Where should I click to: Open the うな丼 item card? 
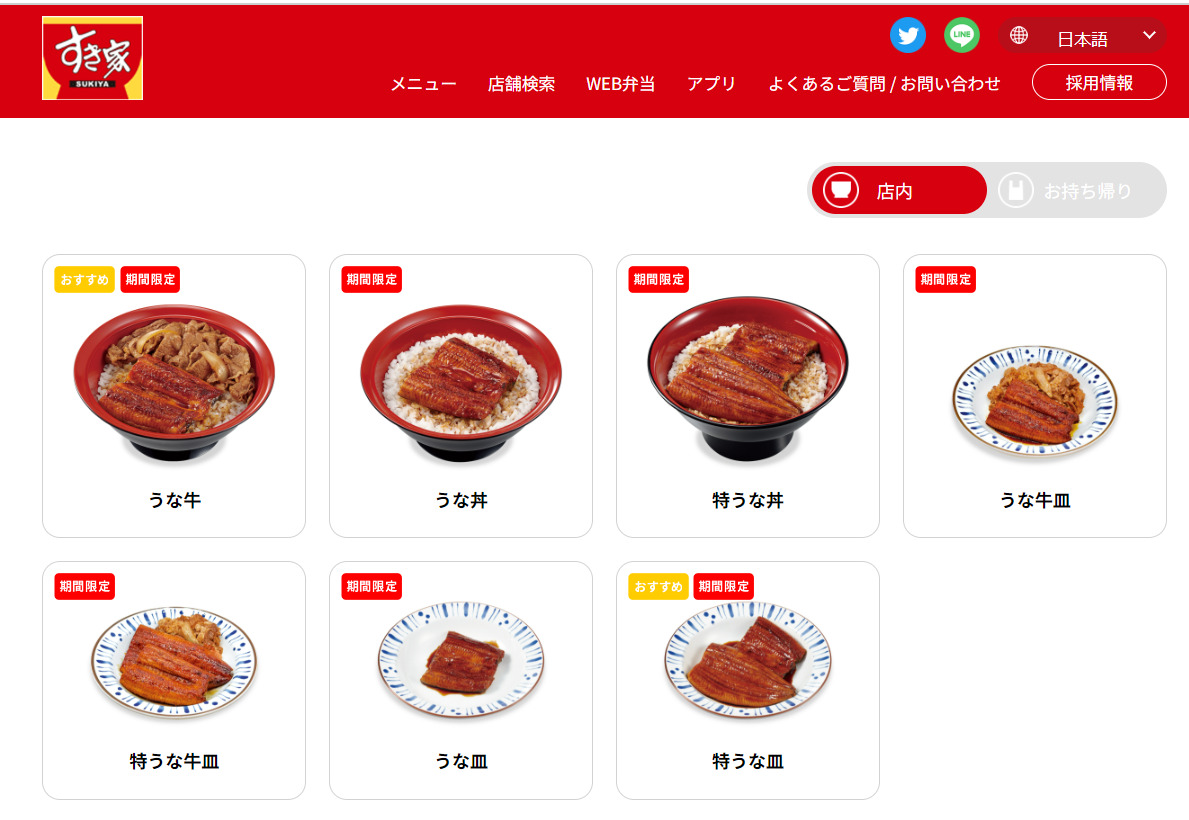(x=461, y=396)
